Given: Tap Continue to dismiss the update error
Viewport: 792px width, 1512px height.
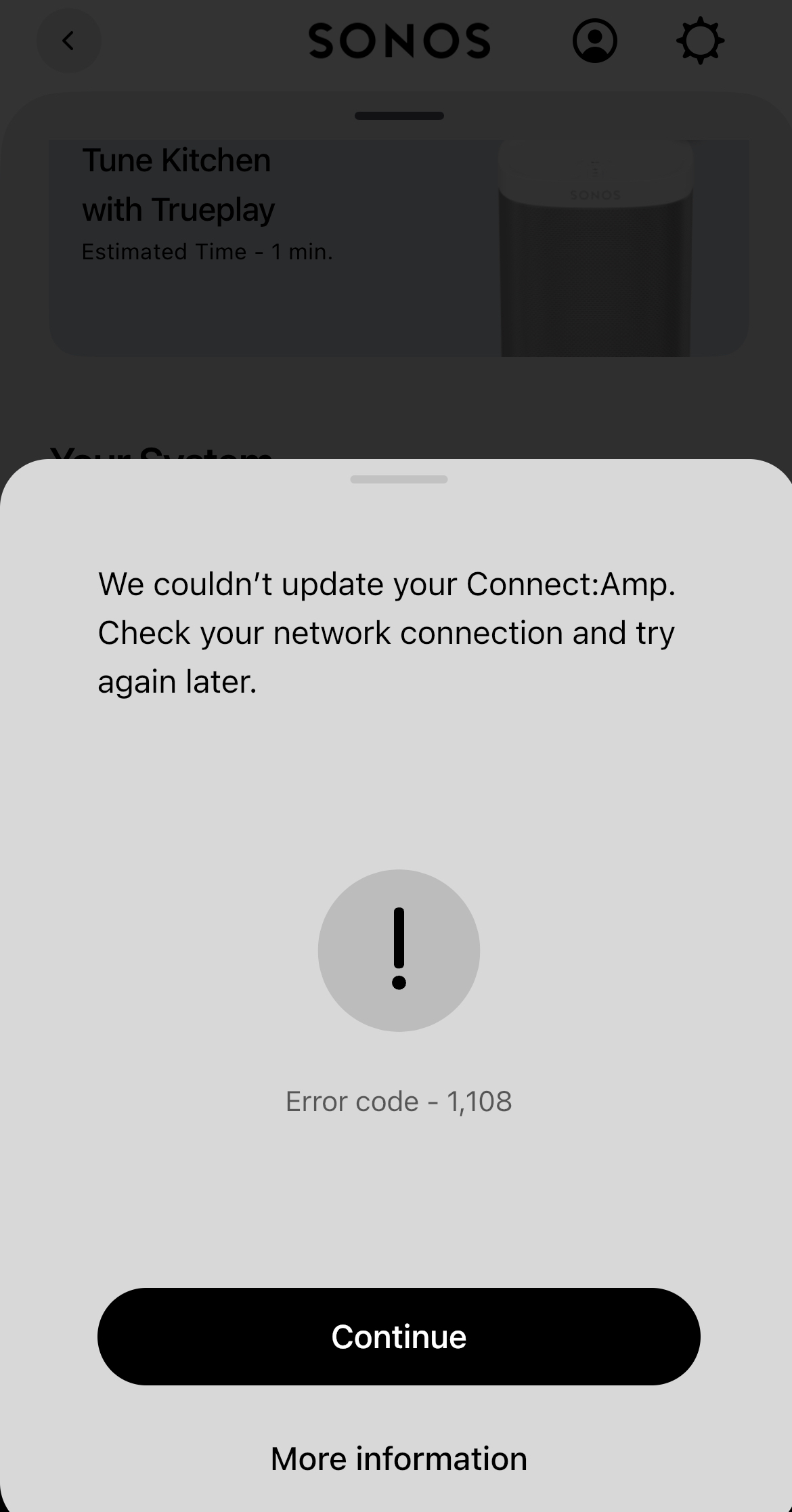Looking at the screenshot, I should click(x=399, y=1336).
